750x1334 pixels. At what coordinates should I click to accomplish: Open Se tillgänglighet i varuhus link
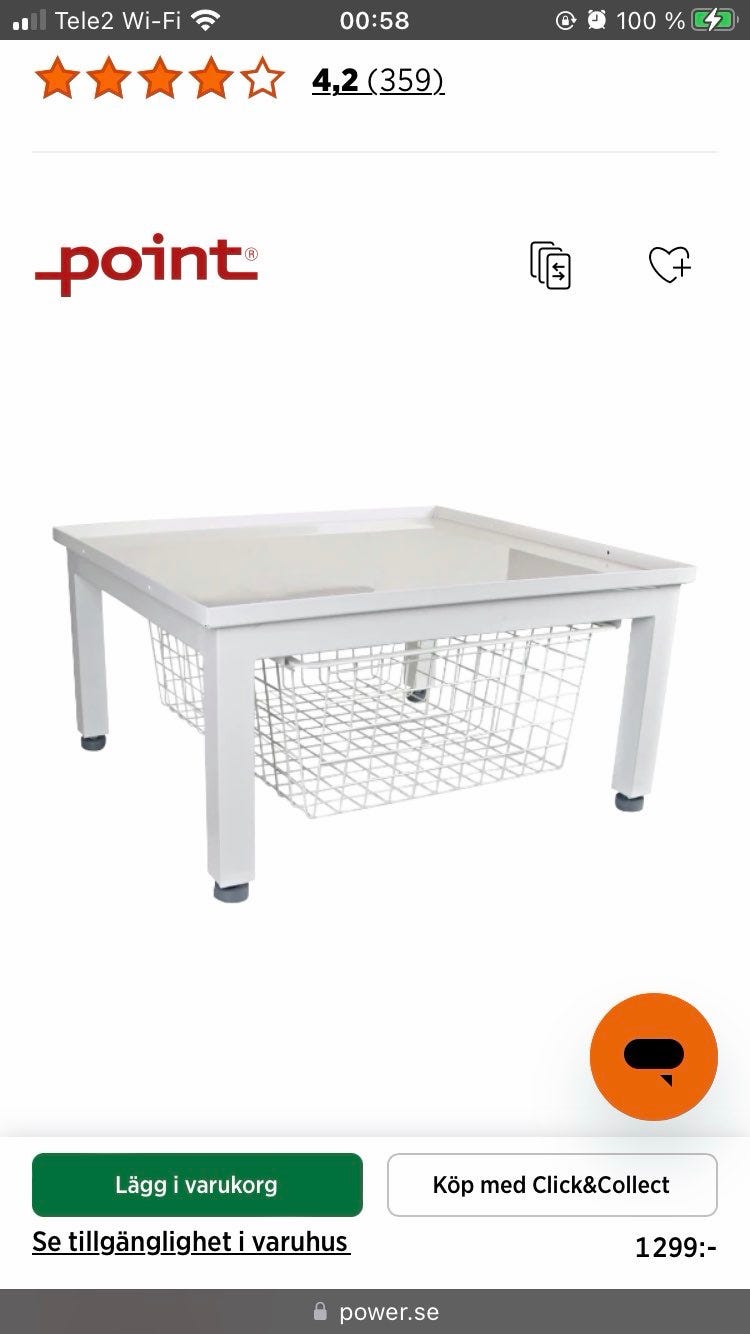(191, 1242)
